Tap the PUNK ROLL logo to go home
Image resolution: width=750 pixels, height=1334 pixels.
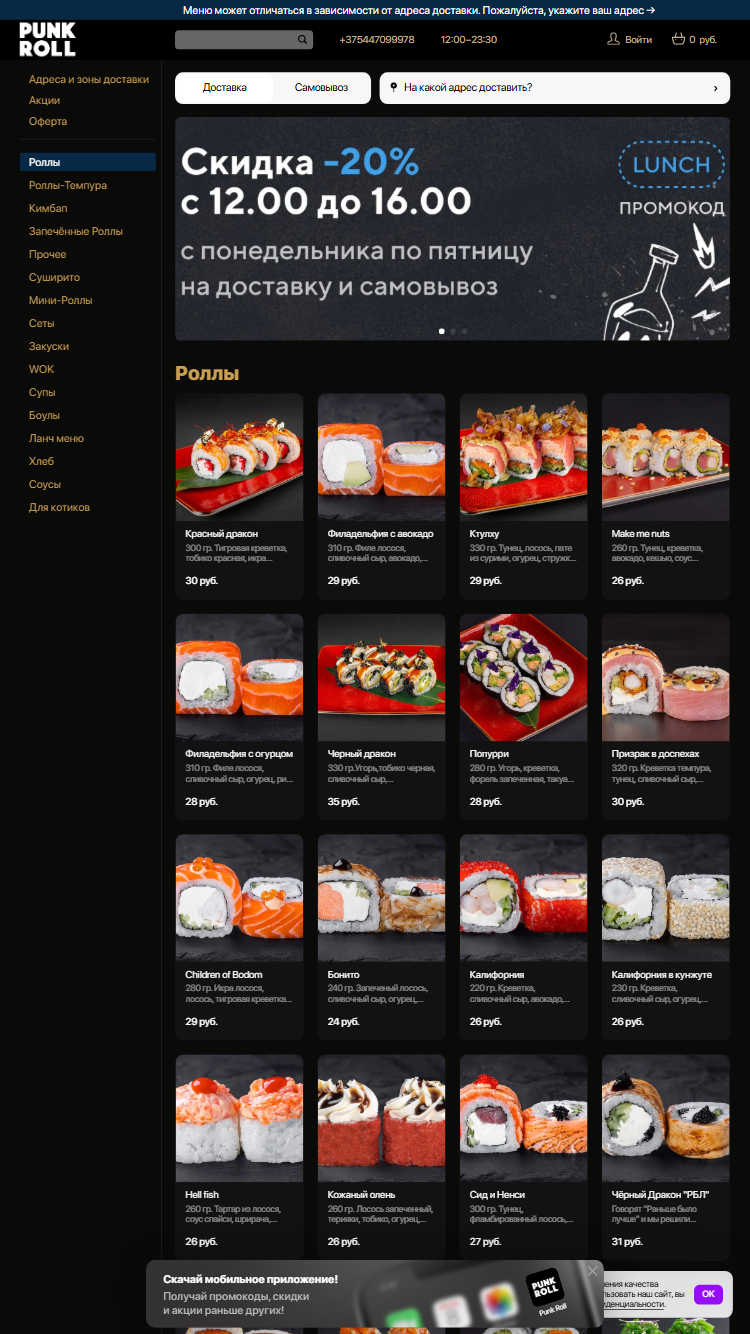tap(47, 40)
